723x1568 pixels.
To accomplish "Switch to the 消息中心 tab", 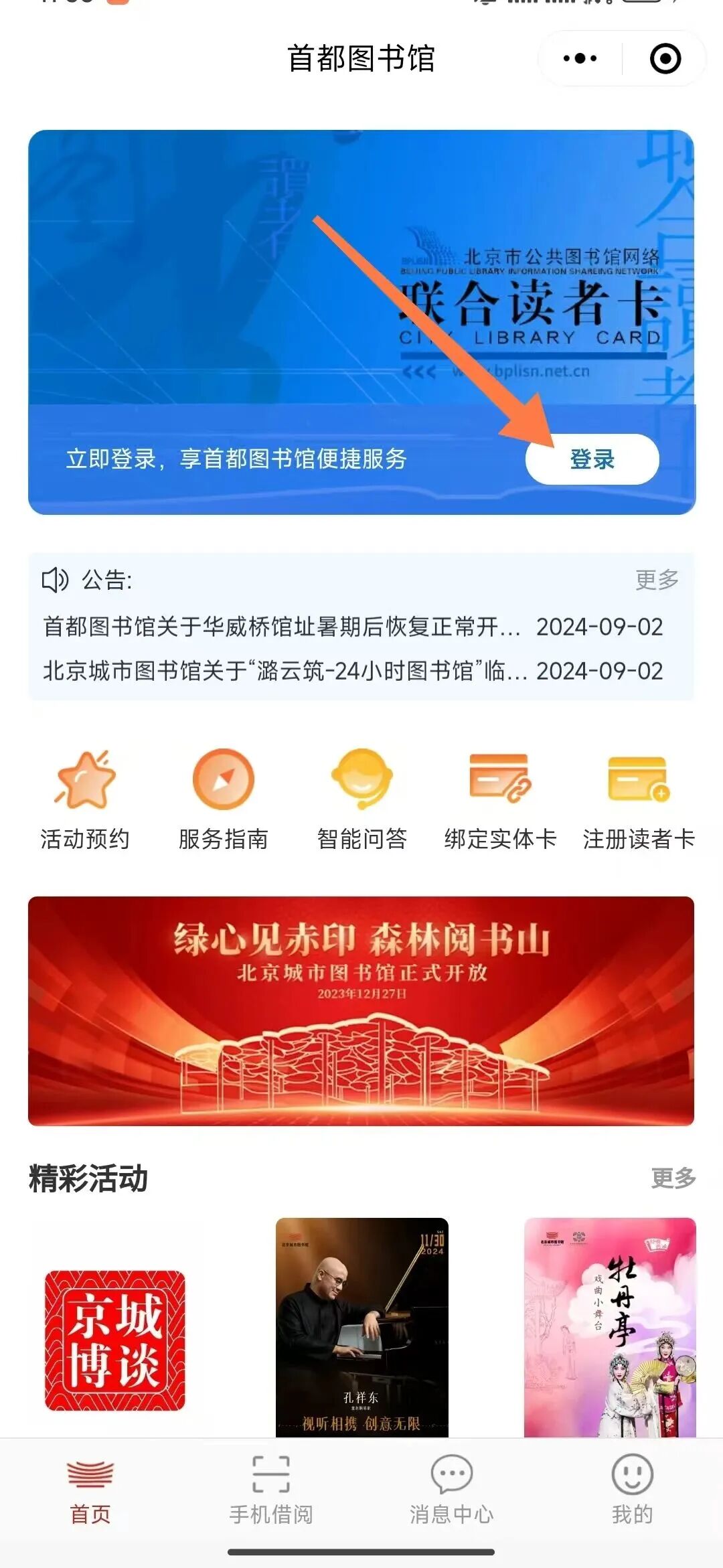I will [451, 1489].
